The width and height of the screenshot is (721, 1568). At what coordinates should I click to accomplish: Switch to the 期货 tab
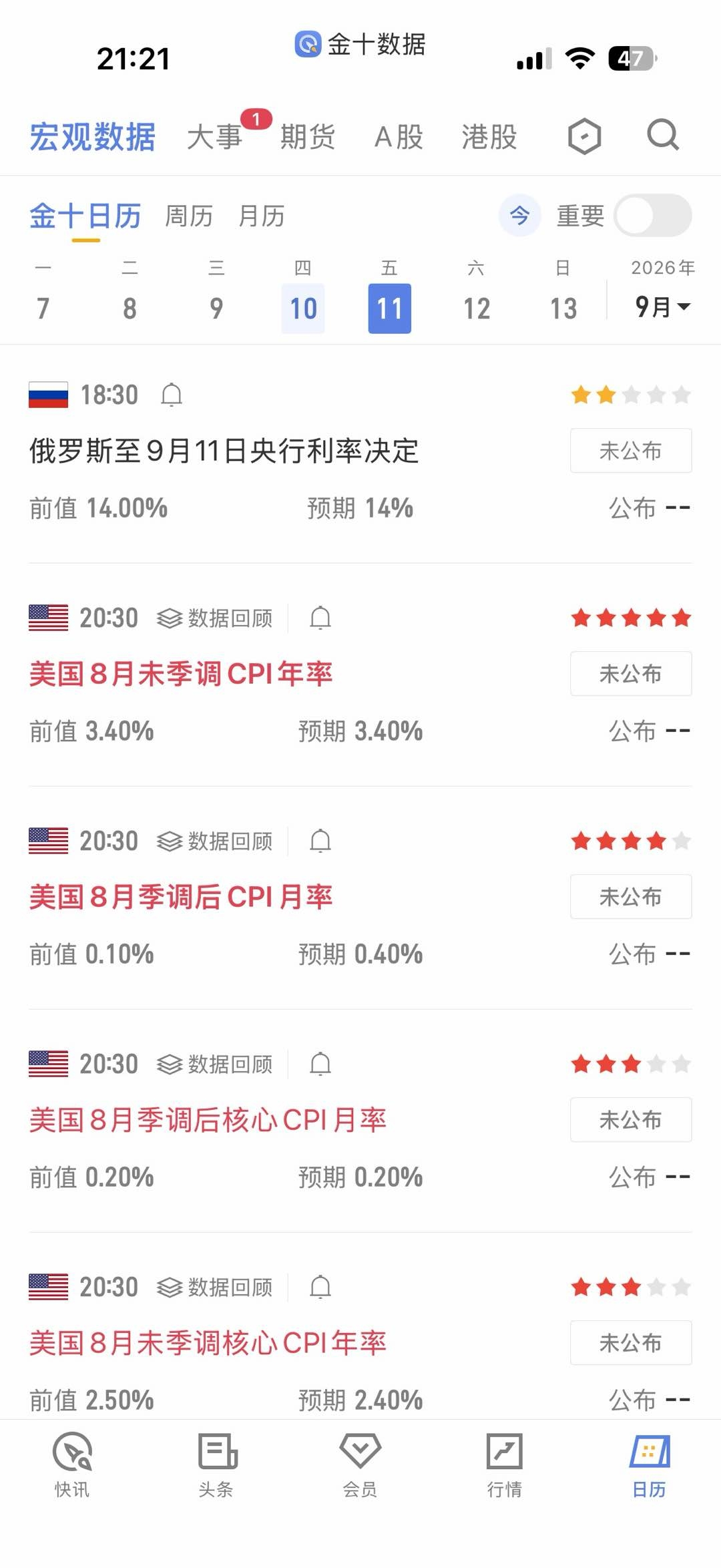coord(307,137)
